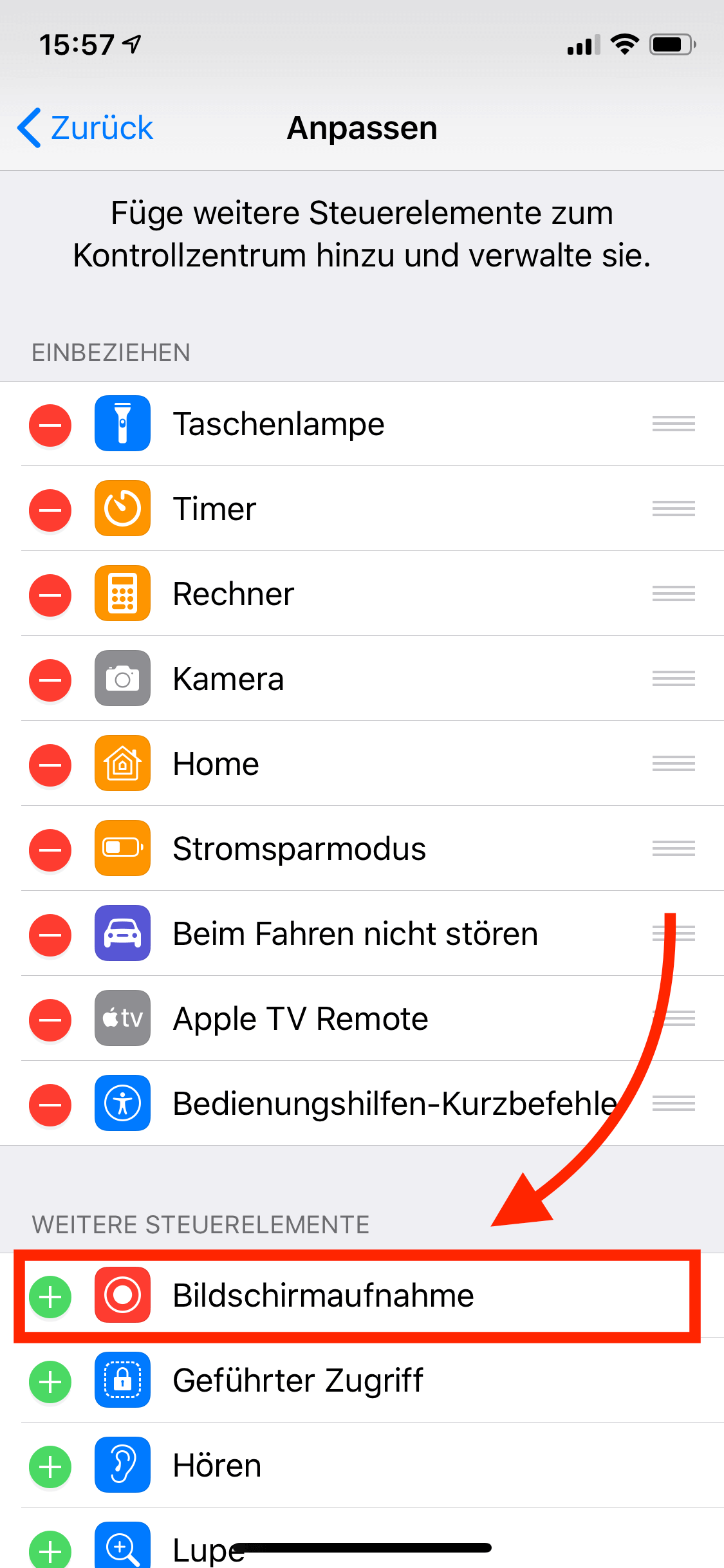Remove Bedienungshilfen-Kurzbefehle control
The image size is (724, 1568).
pos(50,1105)
